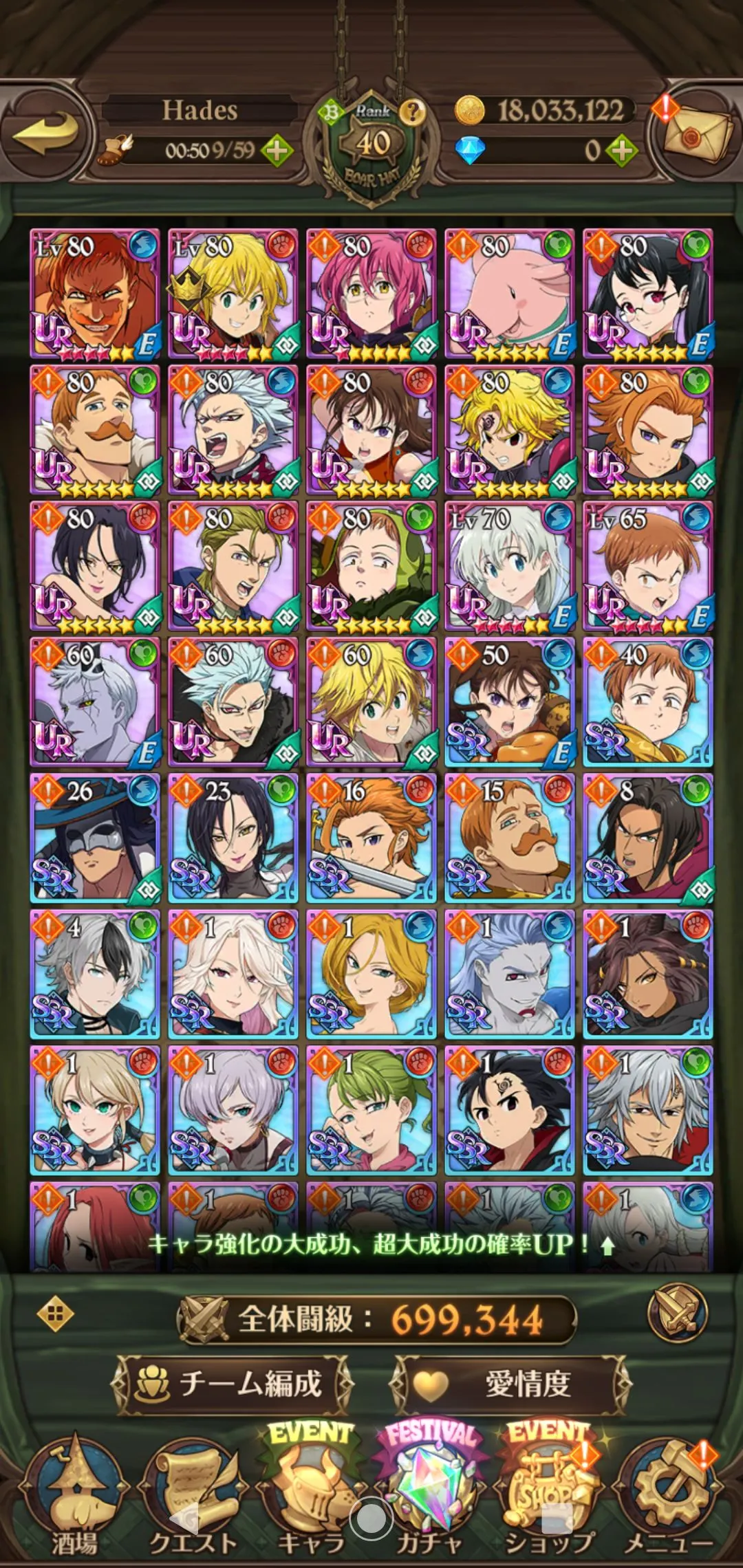743x1568 pixels.
Task: Go back with the yellow arrow
Action: point(45,133)
